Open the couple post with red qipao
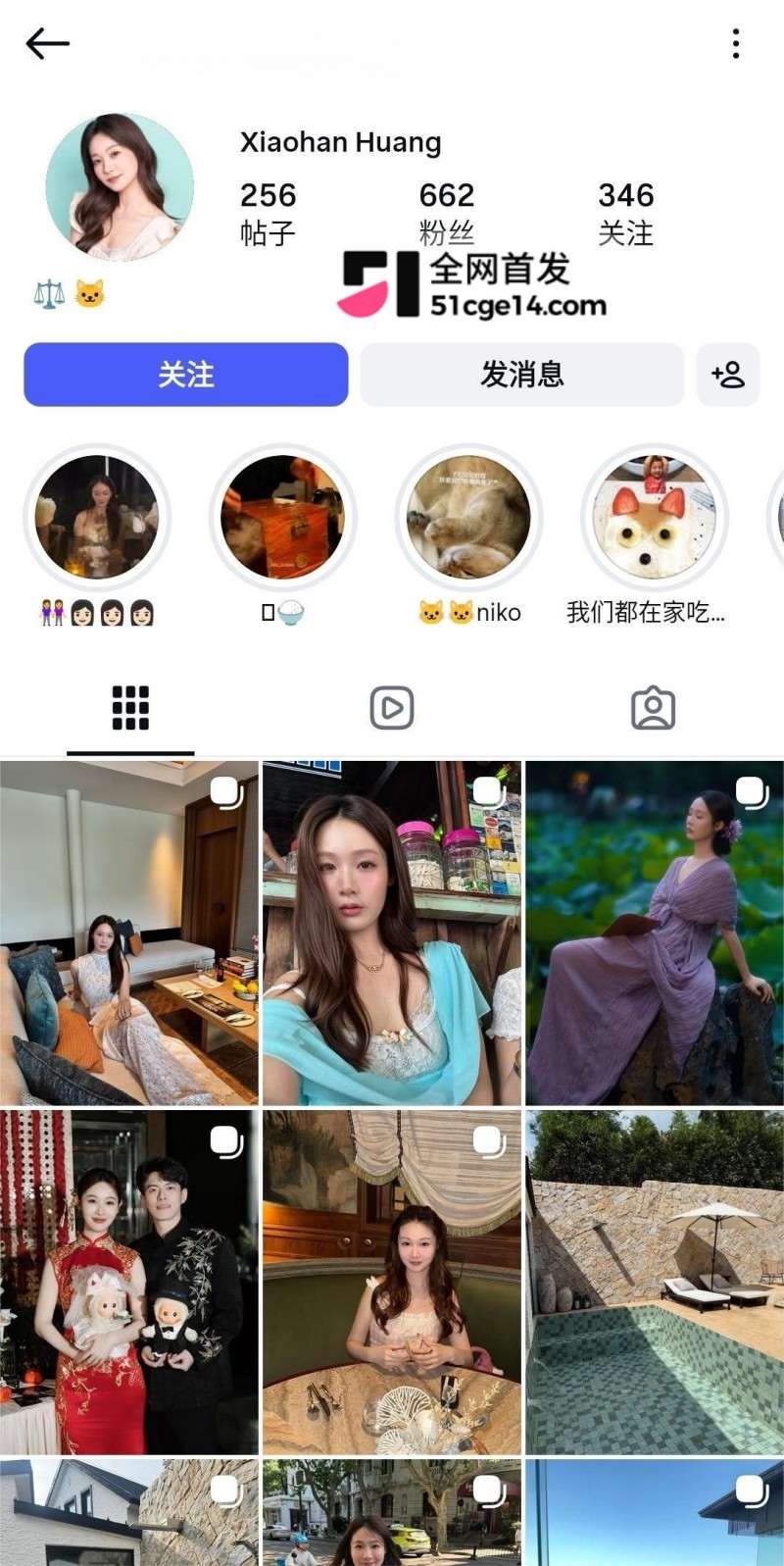This screenshot has width=784, height=1566. 129,1283
